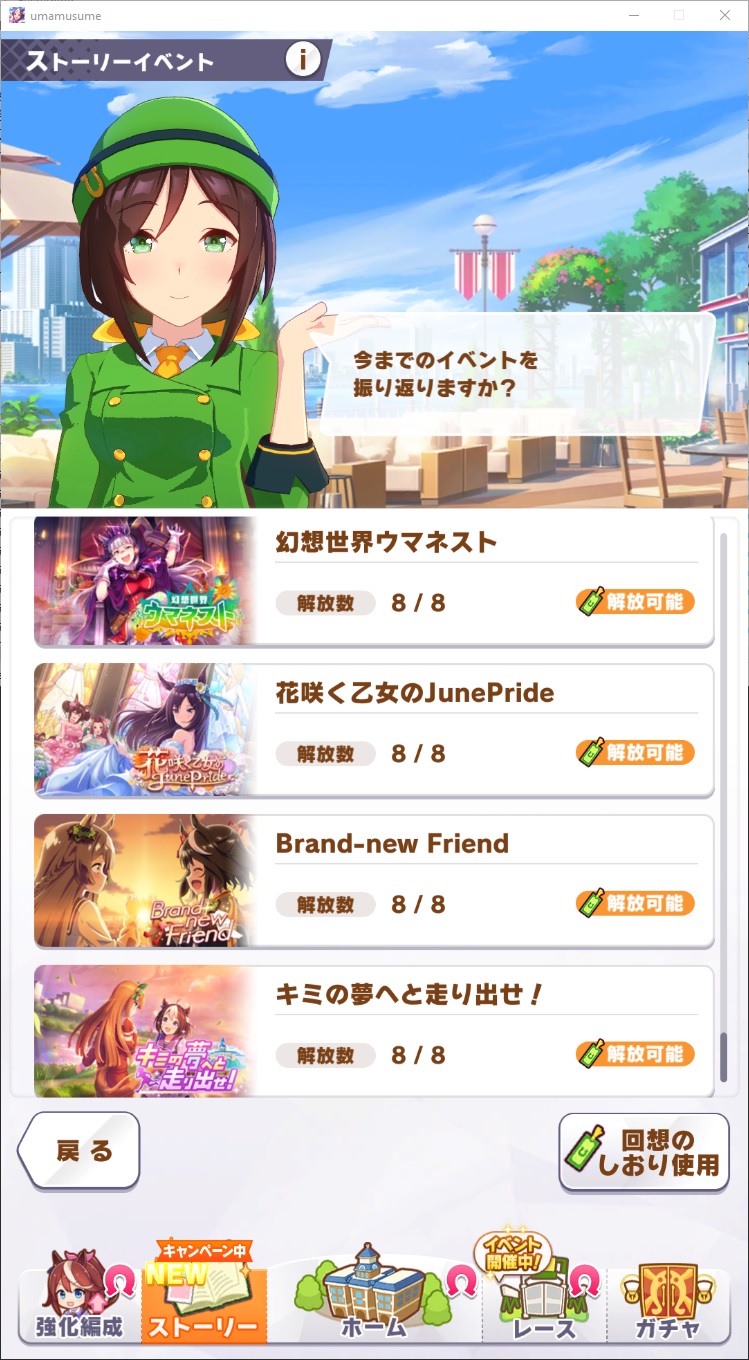Open the Brand-new Friend event
749x1360 pixels.
[x=374, y=882]
